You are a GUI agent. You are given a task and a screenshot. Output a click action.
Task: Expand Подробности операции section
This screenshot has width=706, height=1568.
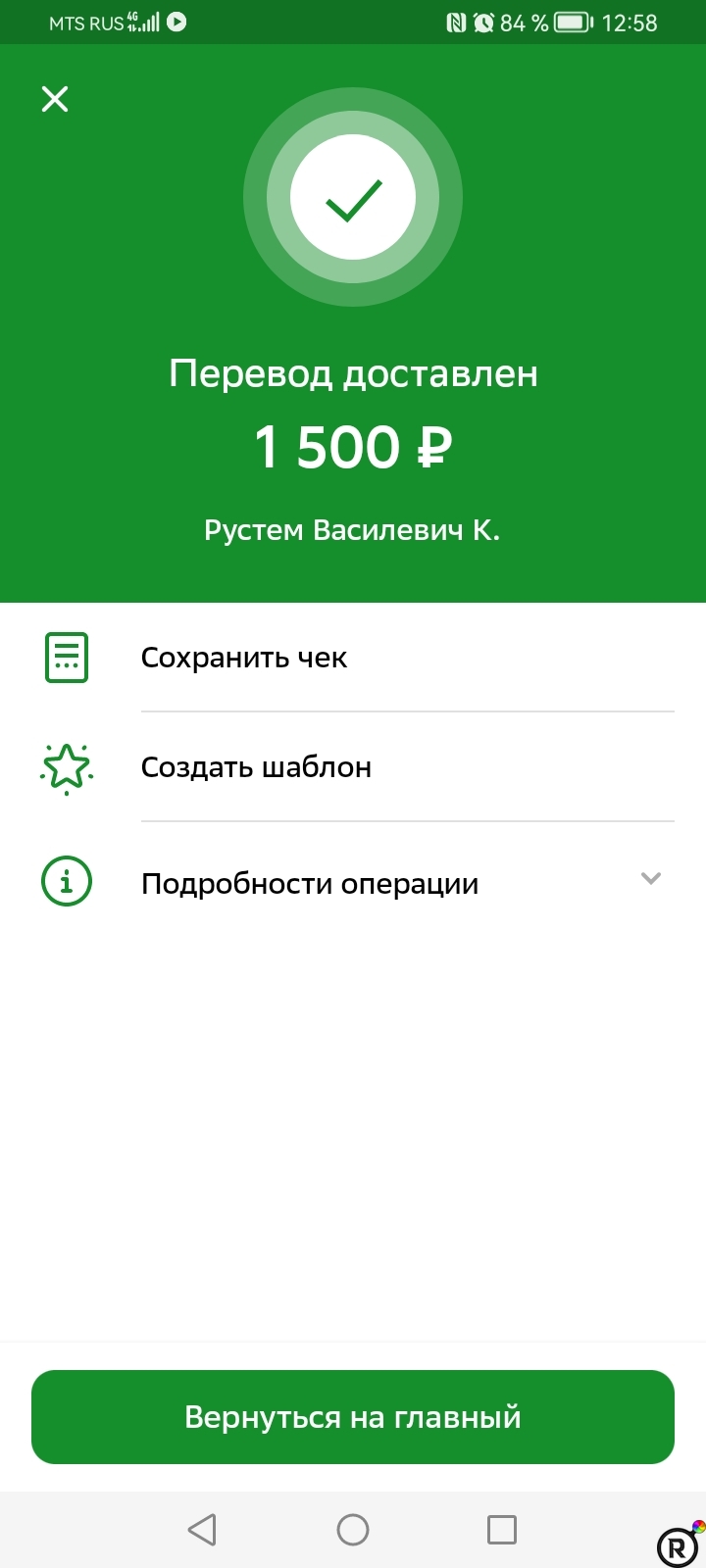click(310, 883)
